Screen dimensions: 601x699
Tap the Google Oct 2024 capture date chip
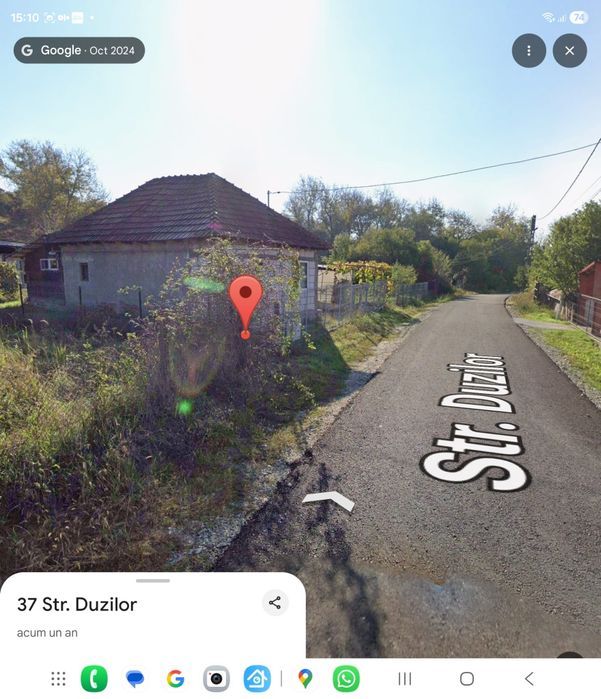pyautogui.click(x=79, y=50)
